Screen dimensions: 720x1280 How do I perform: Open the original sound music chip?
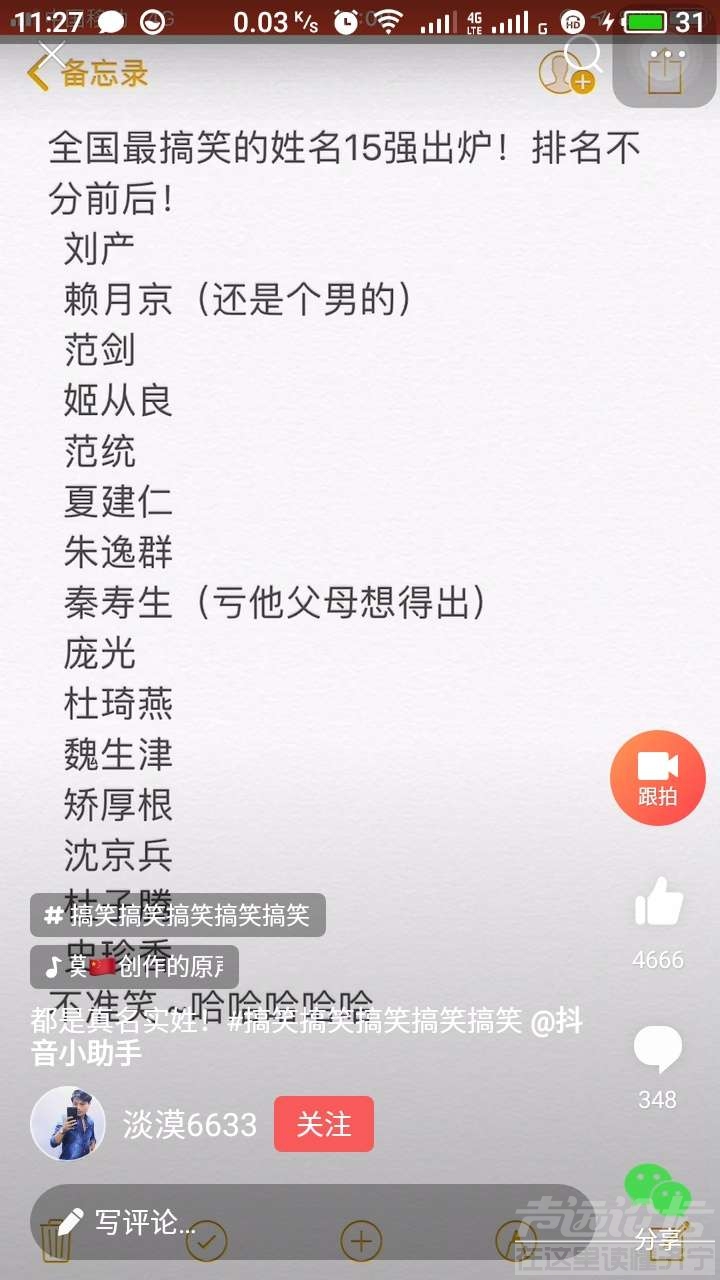click(135, 967)
